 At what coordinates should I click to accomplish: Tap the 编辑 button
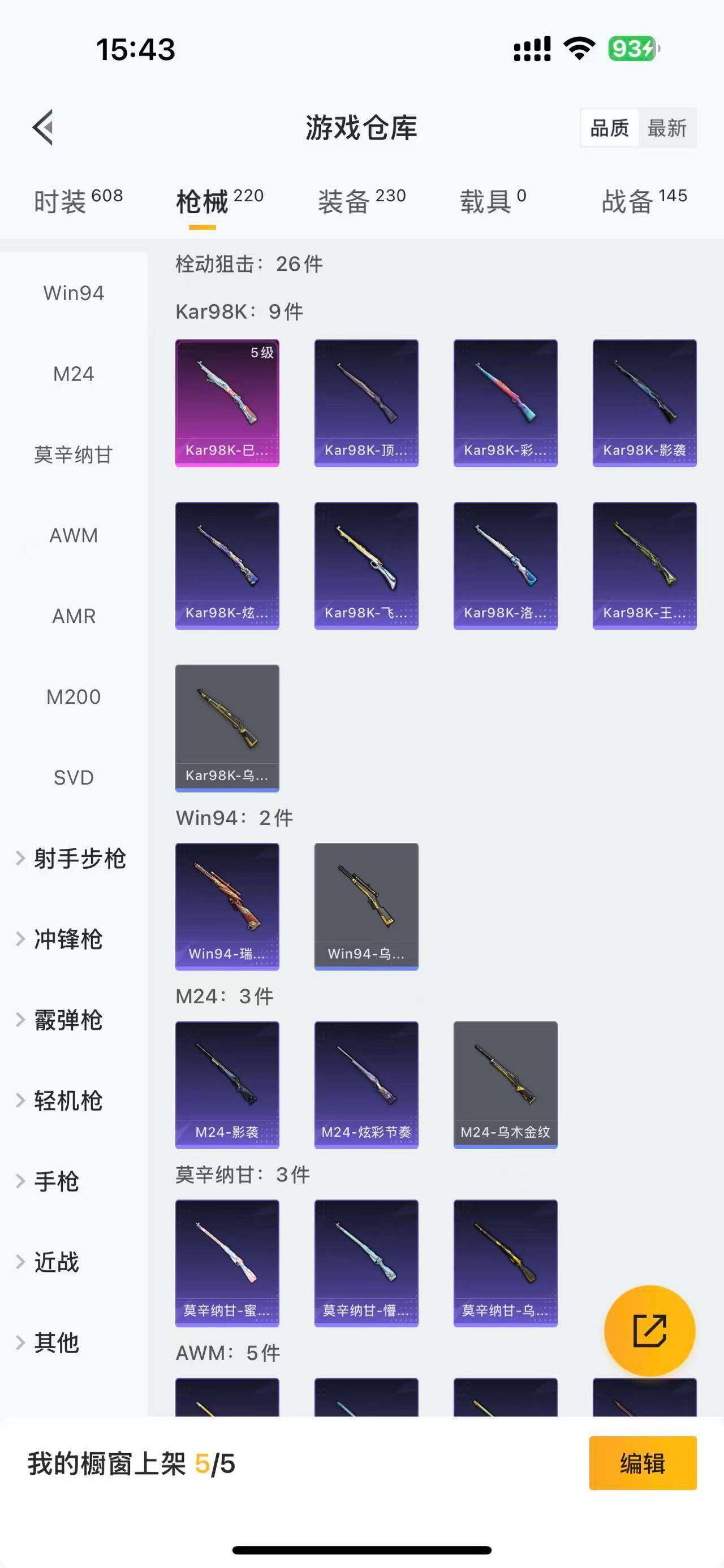pyautogui.click(x=643, y=1463)
